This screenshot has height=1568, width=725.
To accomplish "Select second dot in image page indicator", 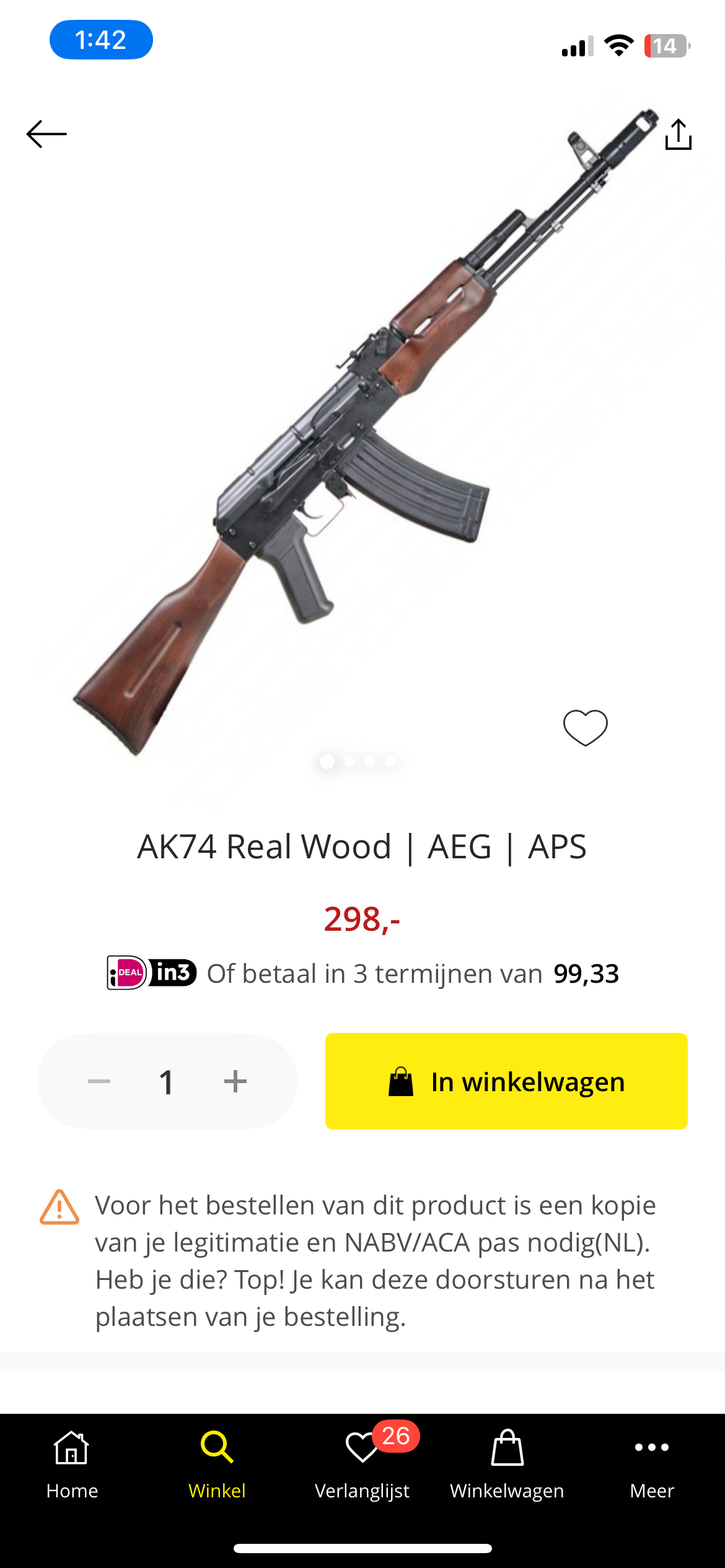I will click(x=349, y=762).
